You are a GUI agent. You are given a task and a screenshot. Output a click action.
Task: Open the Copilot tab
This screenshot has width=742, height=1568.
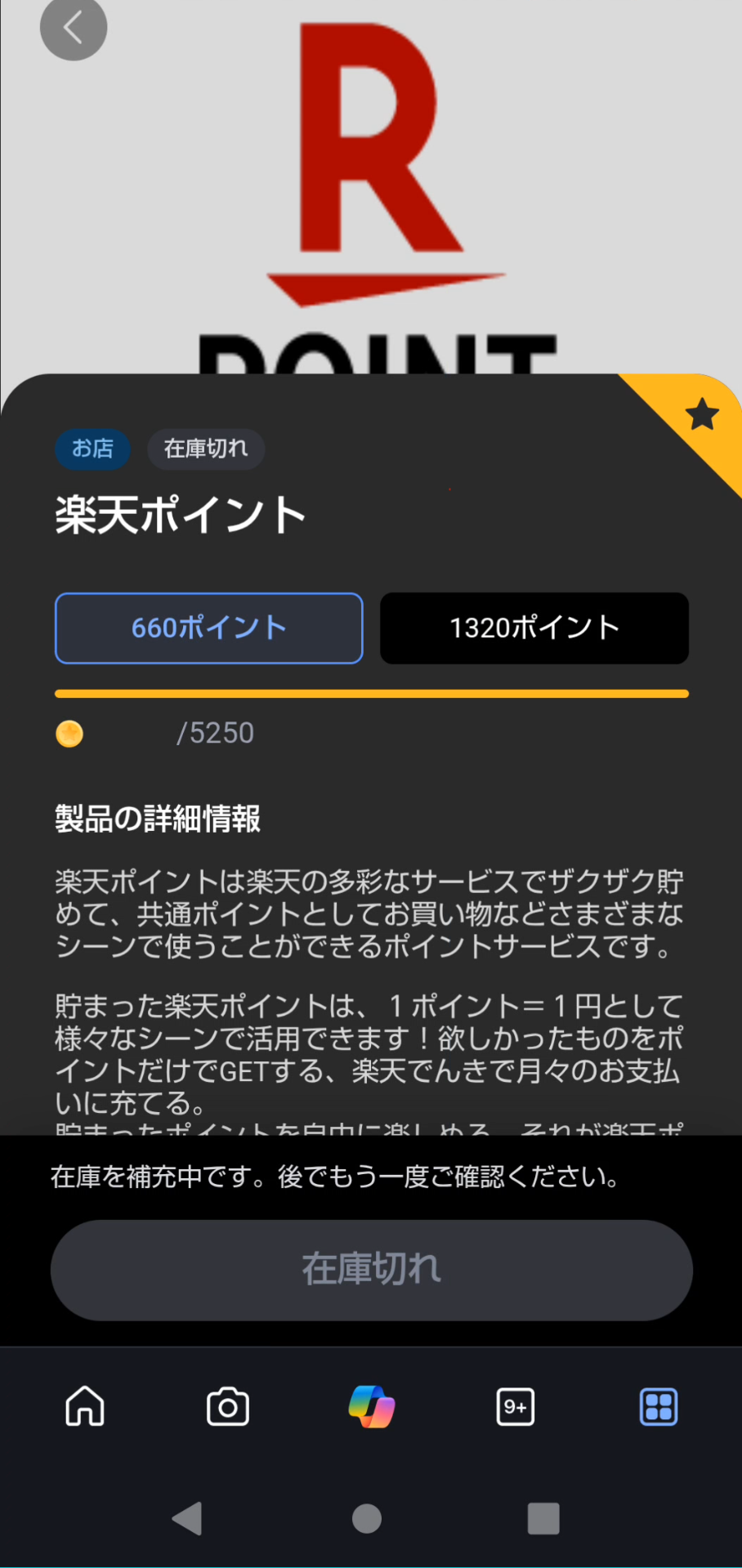[x=372, y=1406]
